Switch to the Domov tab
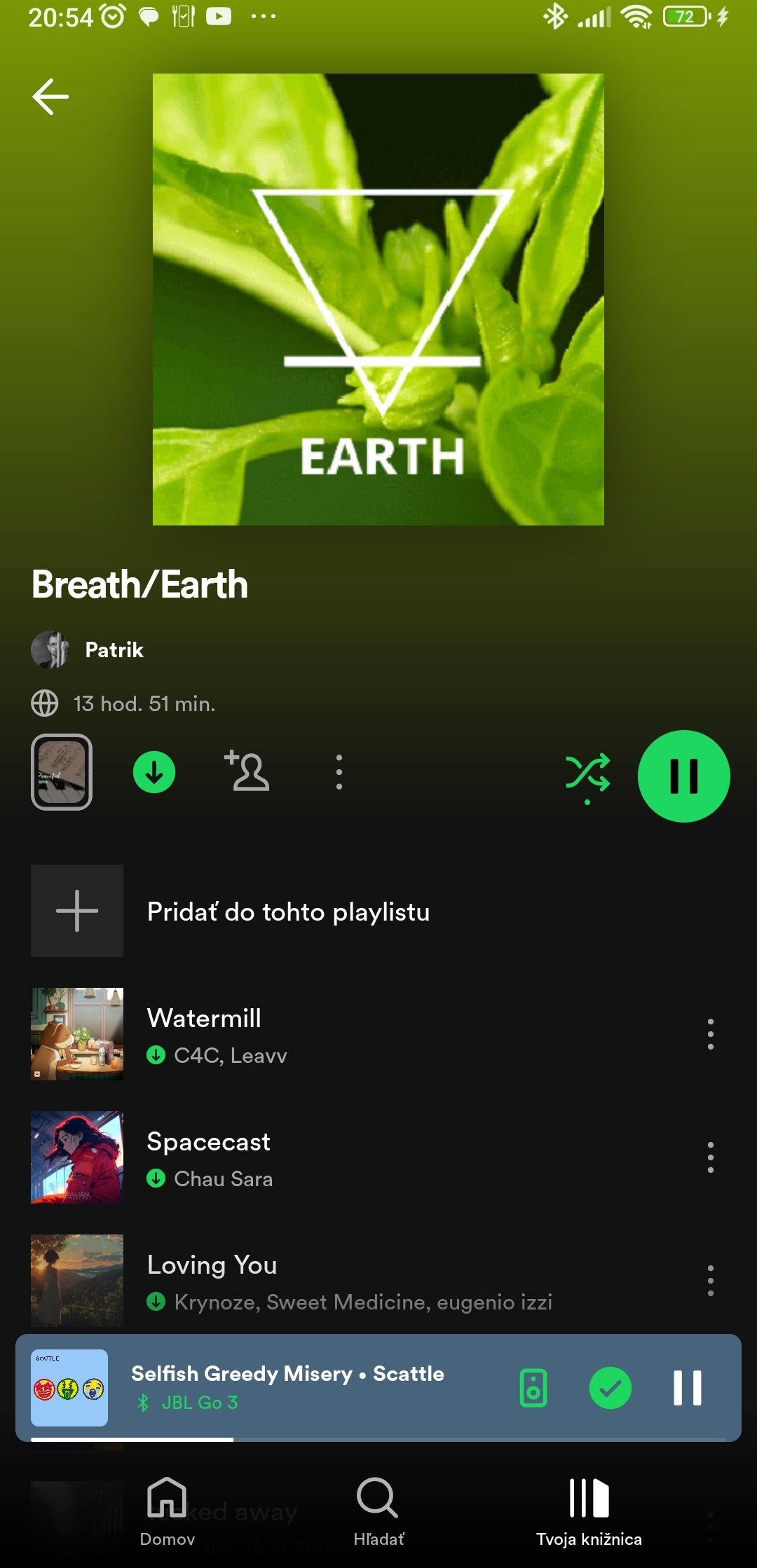Viewport: 757px width, 1568px height. coord(168,1517)
